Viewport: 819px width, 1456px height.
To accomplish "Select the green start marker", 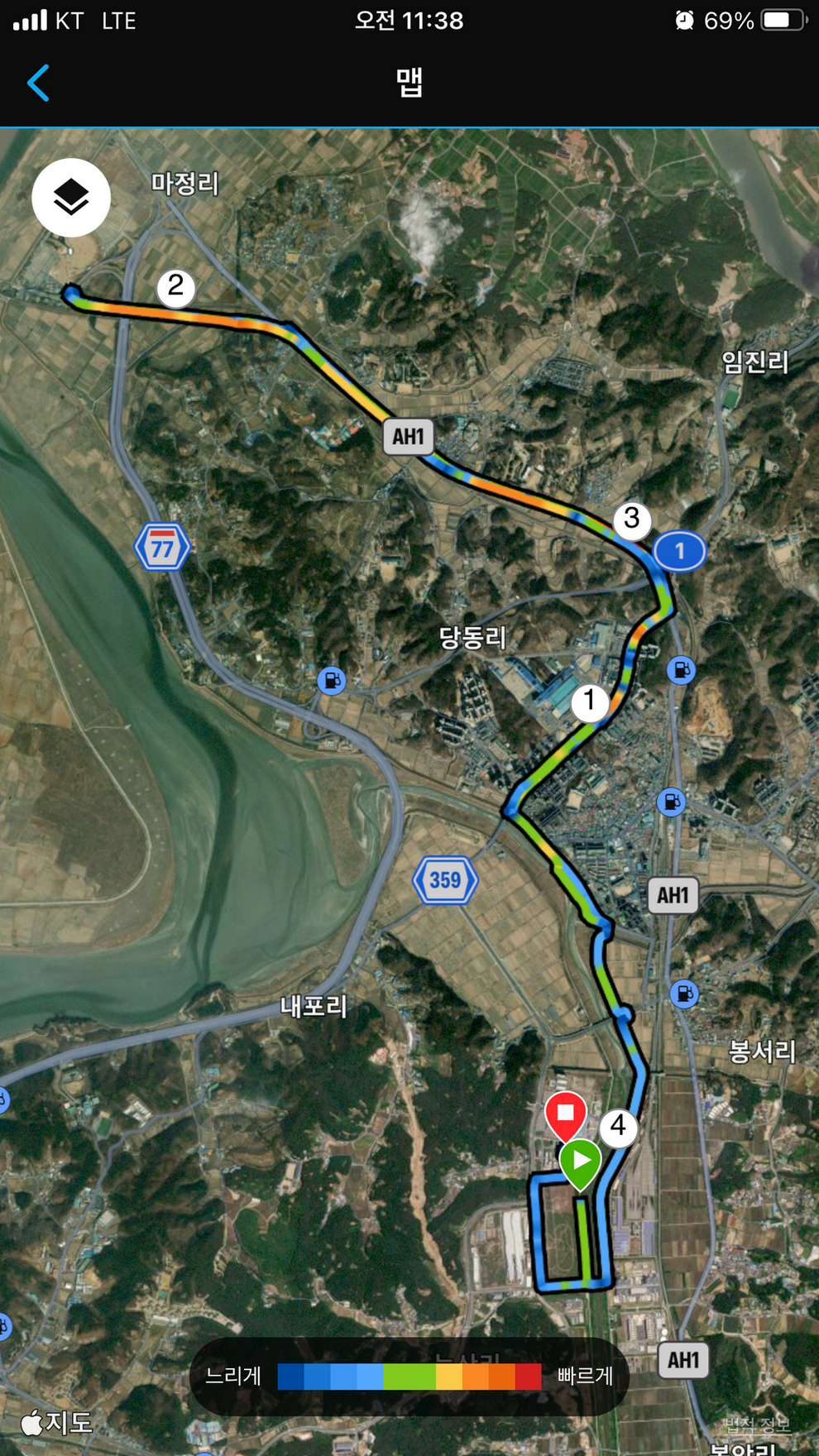I will 581,1161.
